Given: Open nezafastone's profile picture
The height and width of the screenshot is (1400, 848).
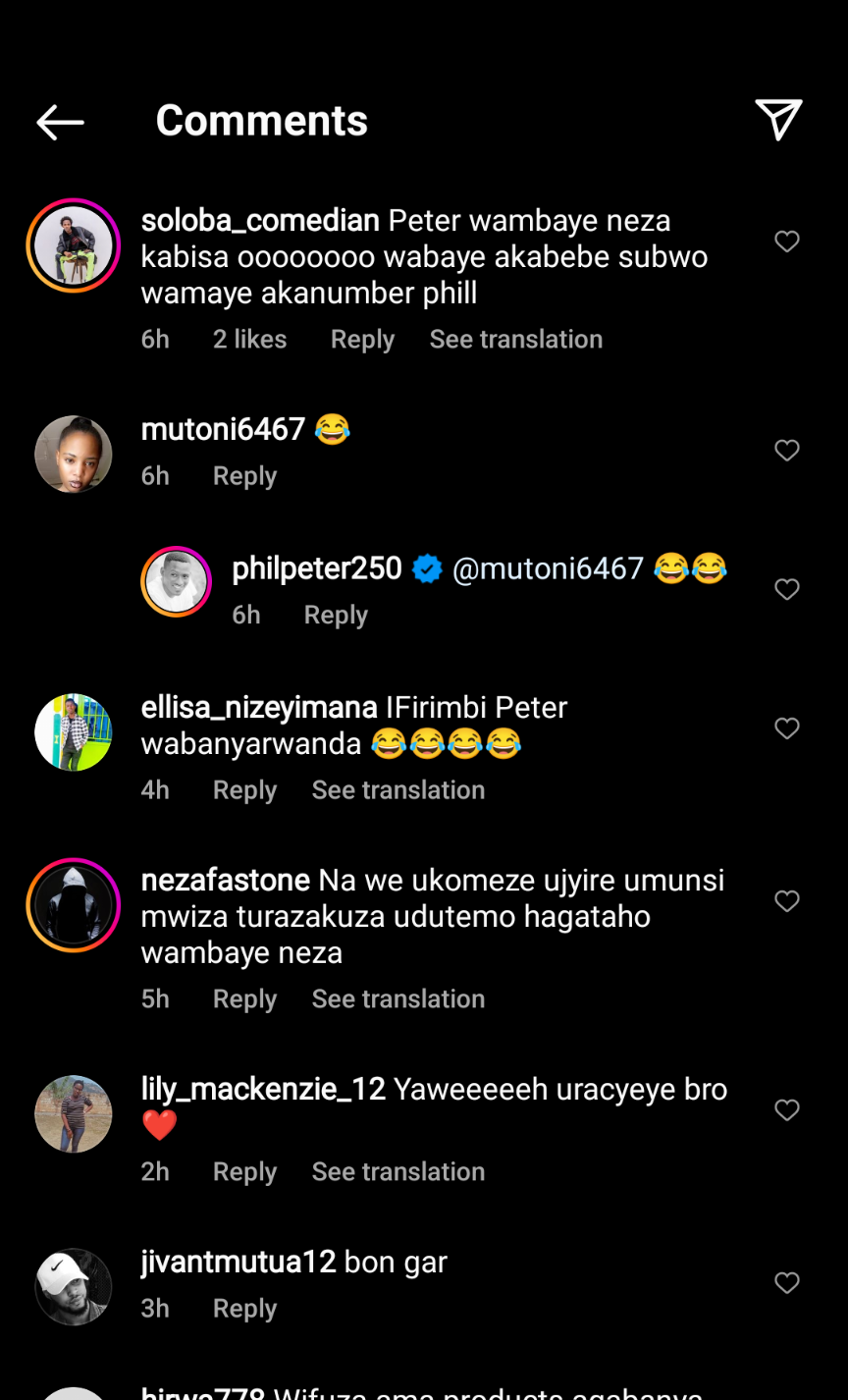Looking at the screenshot, I should coord(74,905).
